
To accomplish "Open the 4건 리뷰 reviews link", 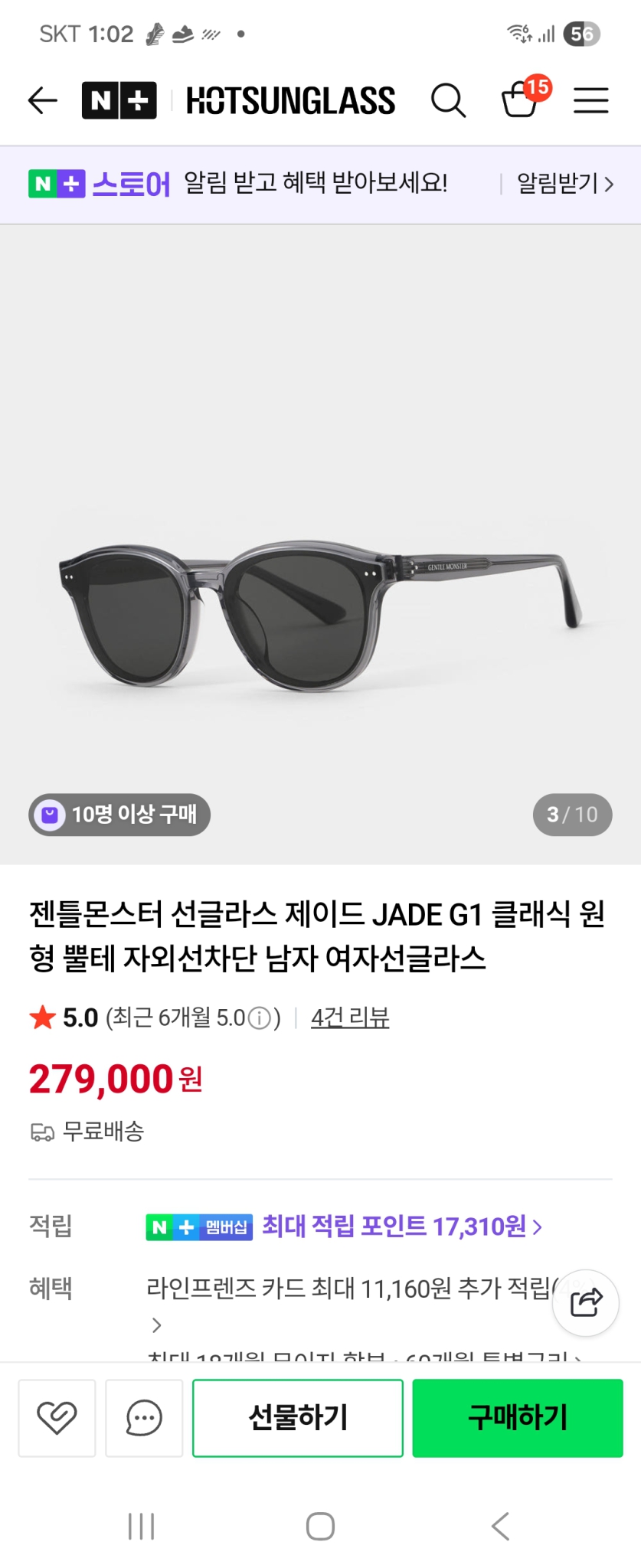I will 349,1018.
